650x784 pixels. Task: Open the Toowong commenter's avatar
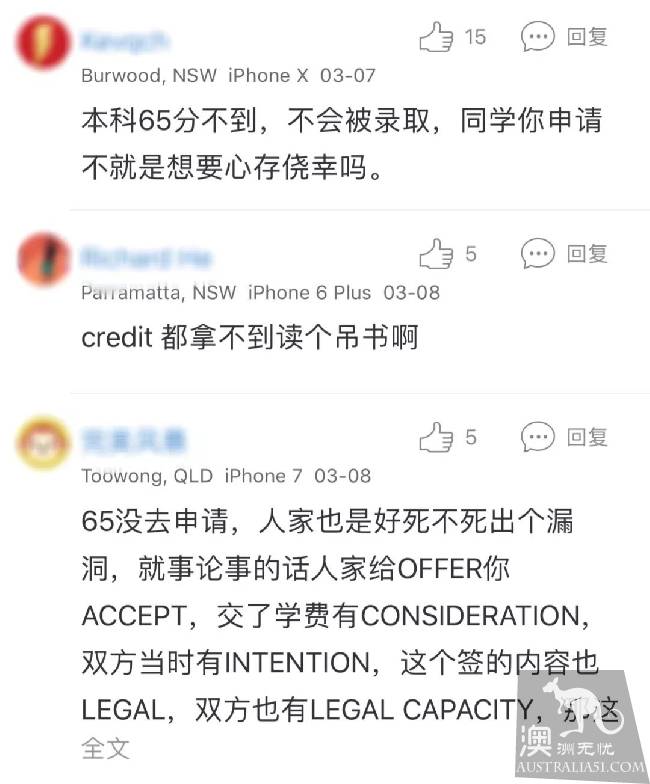(44, 442)
